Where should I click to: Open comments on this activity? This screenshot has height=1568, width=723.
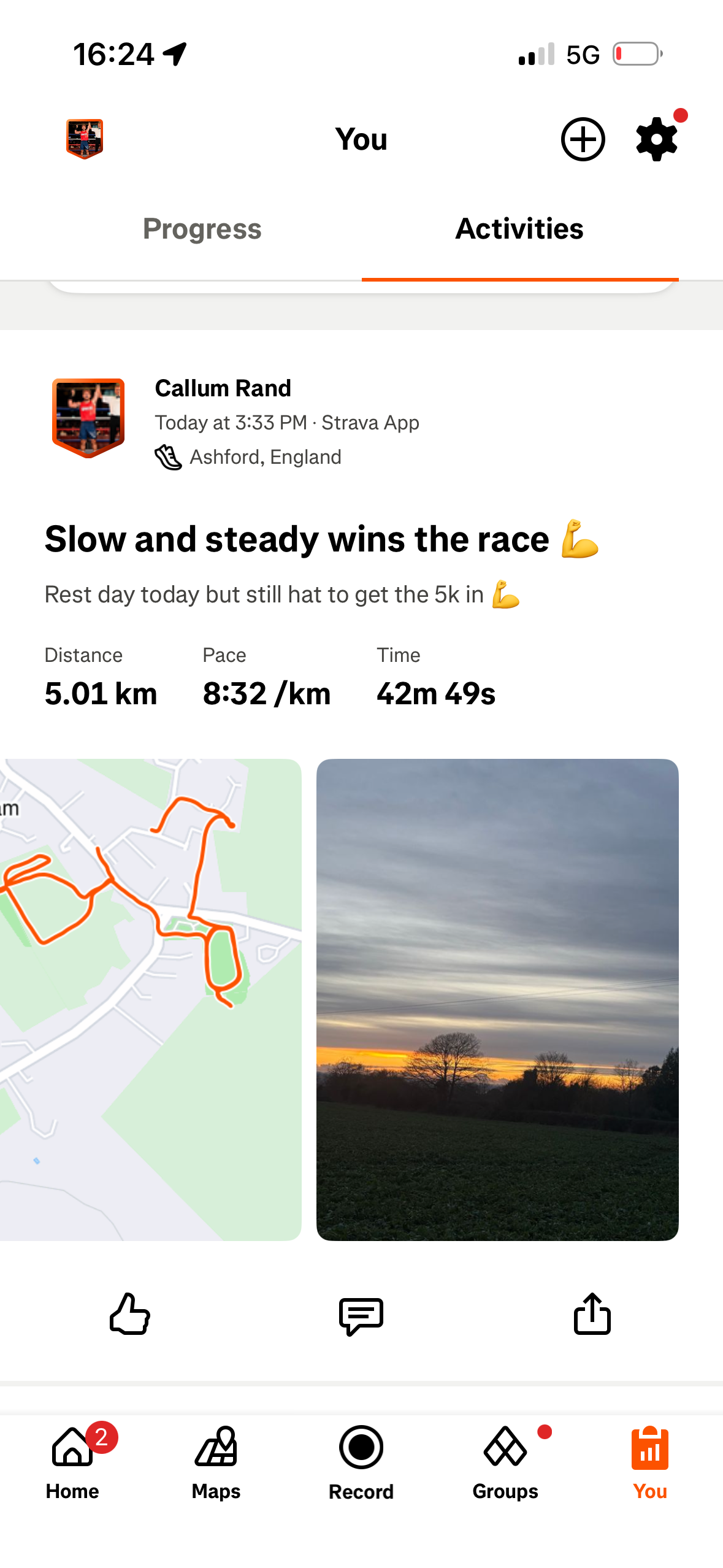point(361,1315)
